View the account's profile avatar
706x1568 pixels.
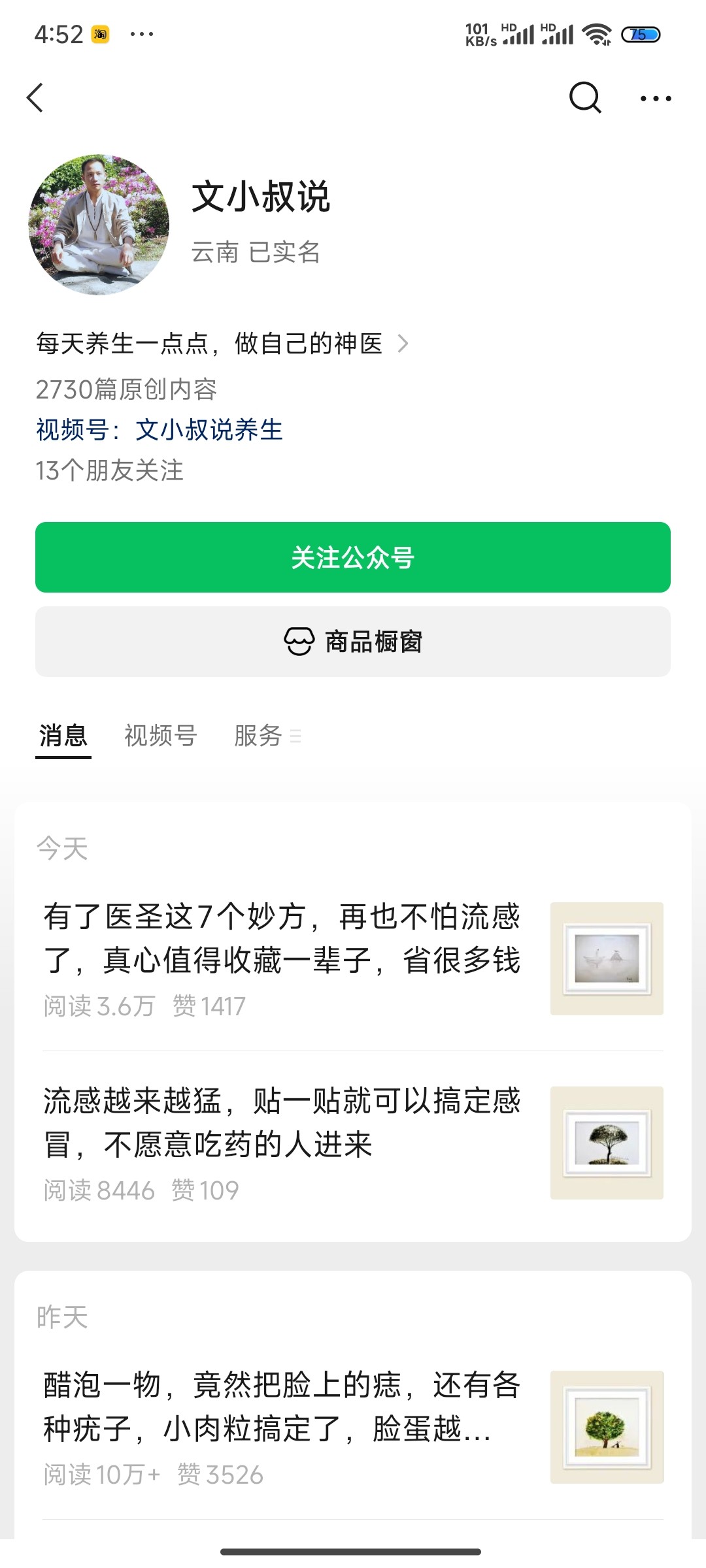point(99,225)
